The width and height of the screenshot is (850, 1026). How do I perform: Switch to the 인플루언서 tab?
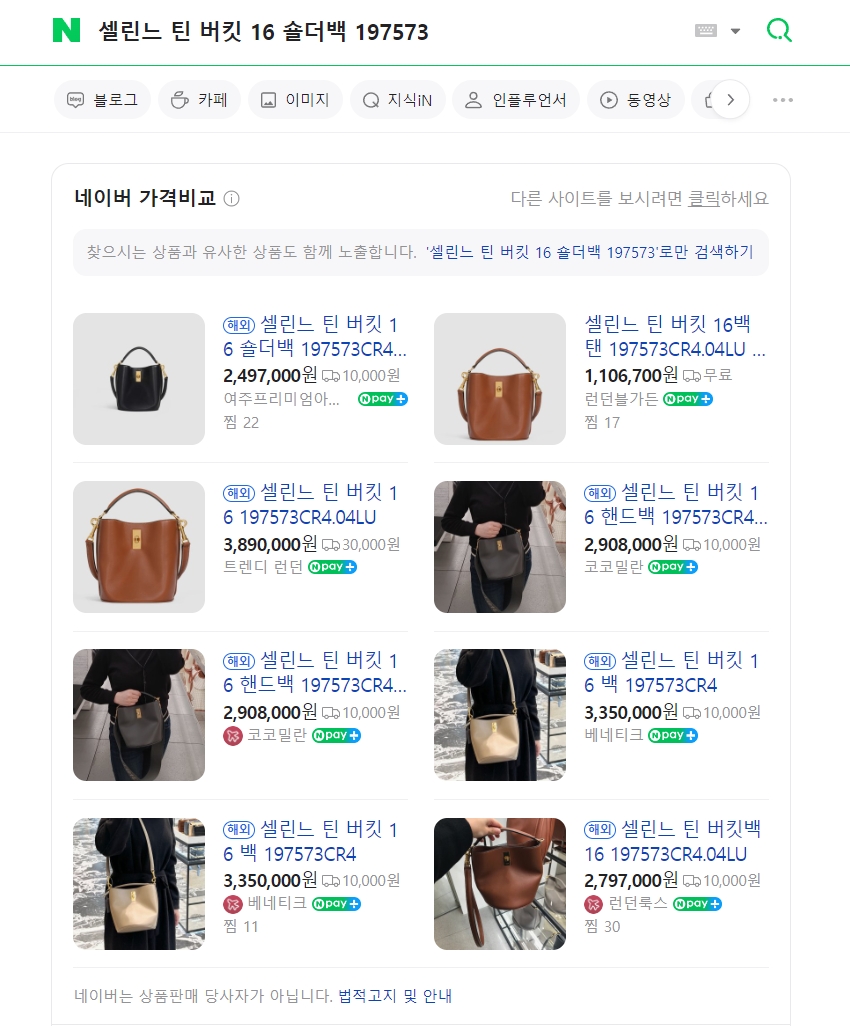[x=516, y=100]
